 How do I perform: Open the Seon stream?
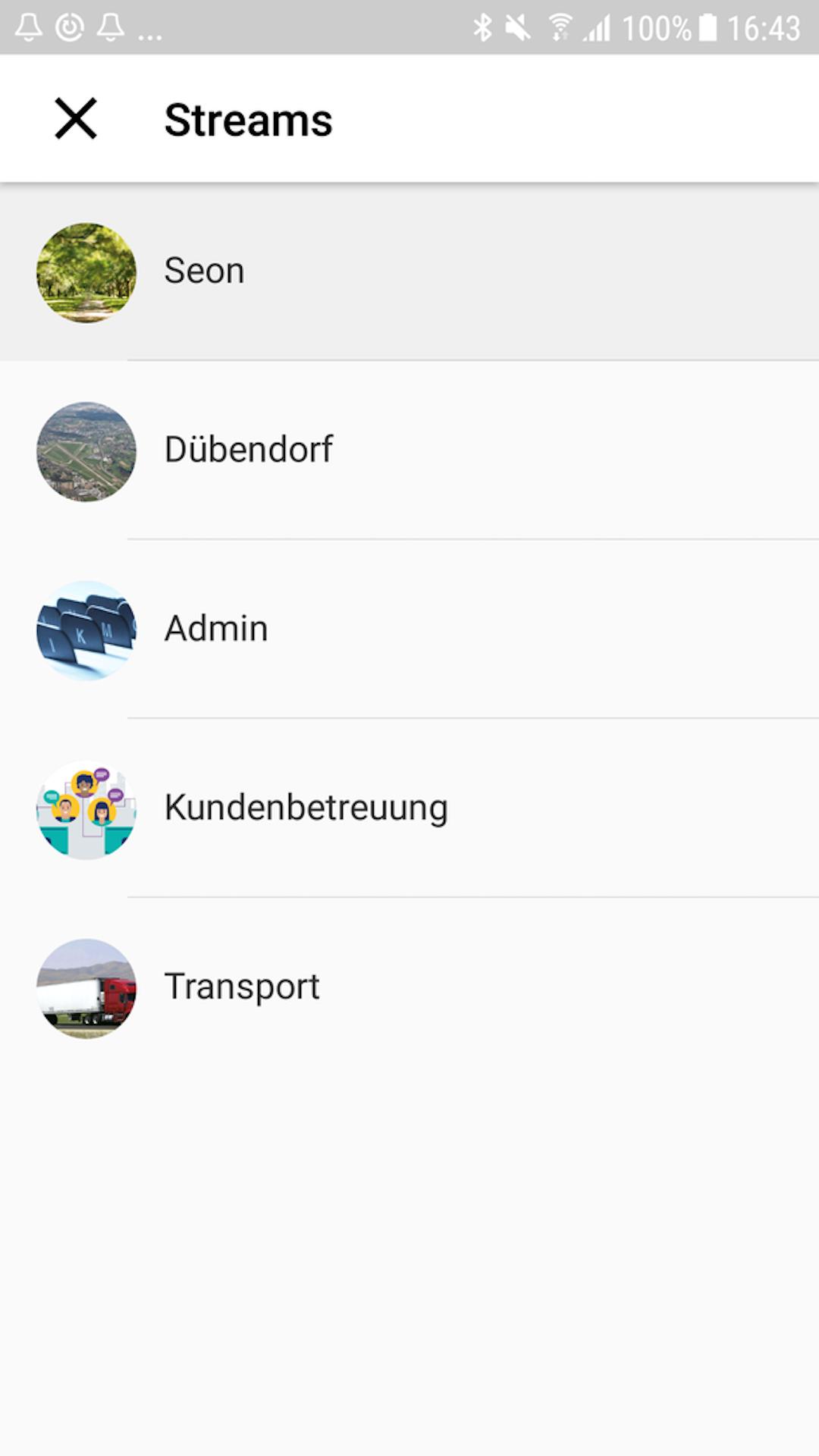[409, 271]
